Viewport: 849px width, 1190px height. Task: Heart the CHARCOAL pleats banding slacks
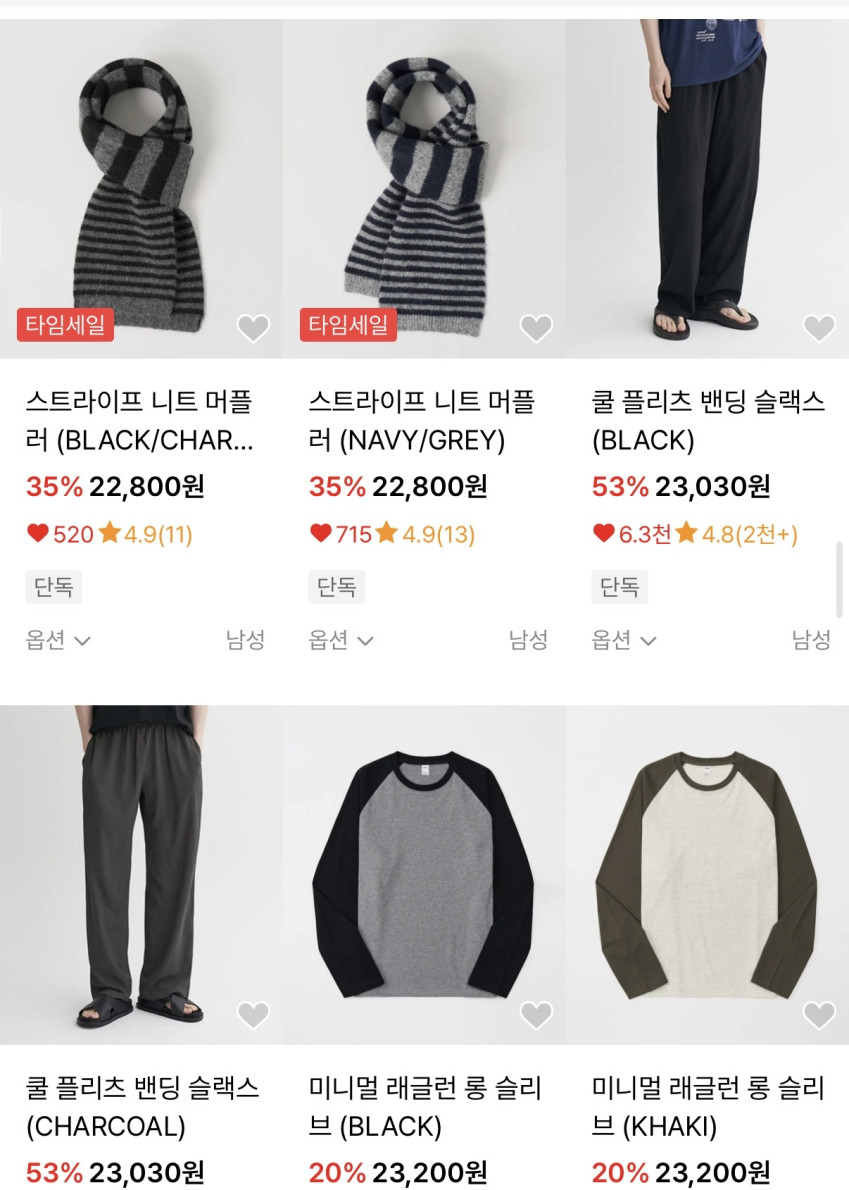[x=253, y=1015]
